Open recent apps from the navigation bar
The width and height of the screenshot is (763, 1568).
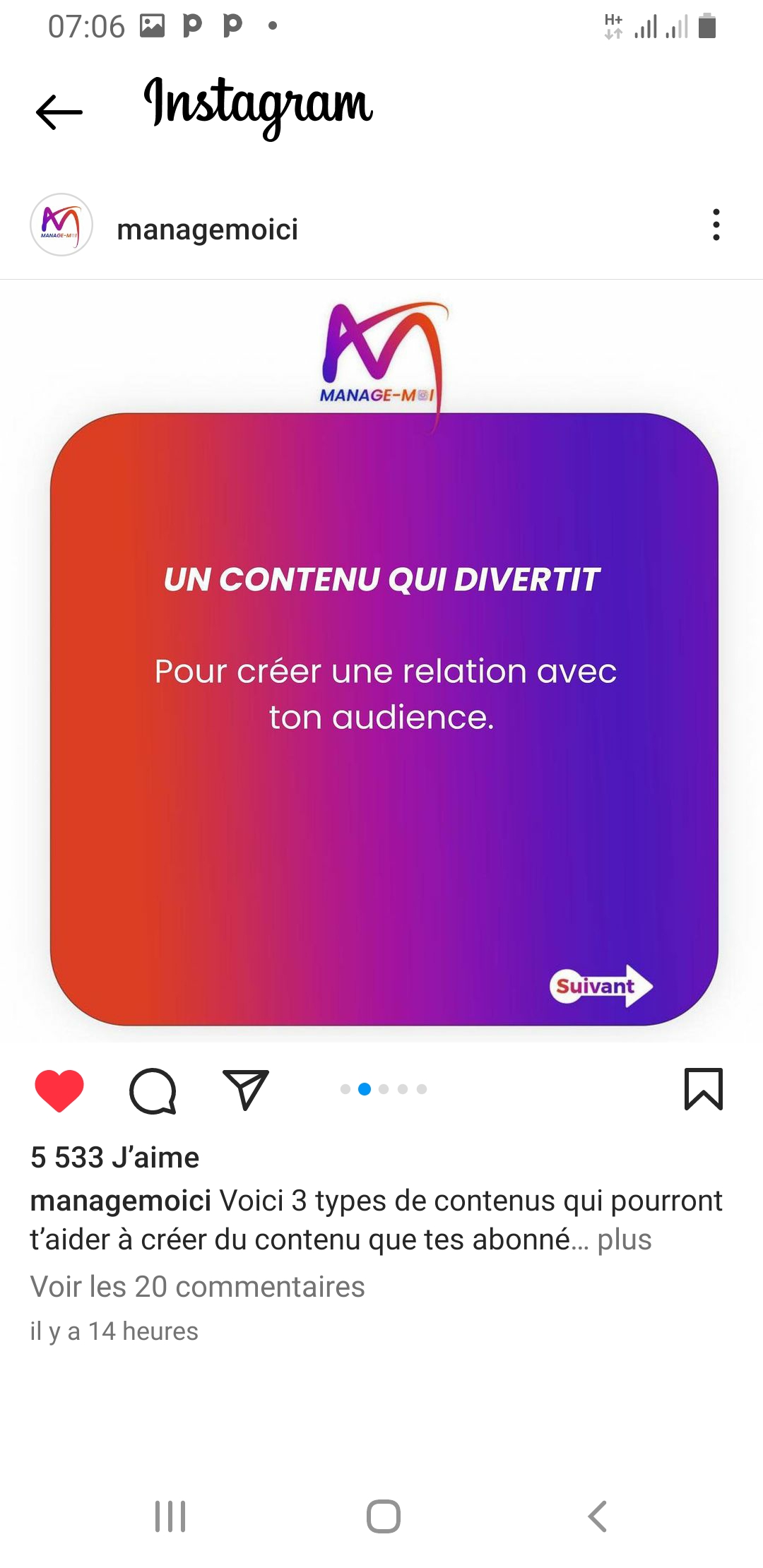click(170, 1516)
